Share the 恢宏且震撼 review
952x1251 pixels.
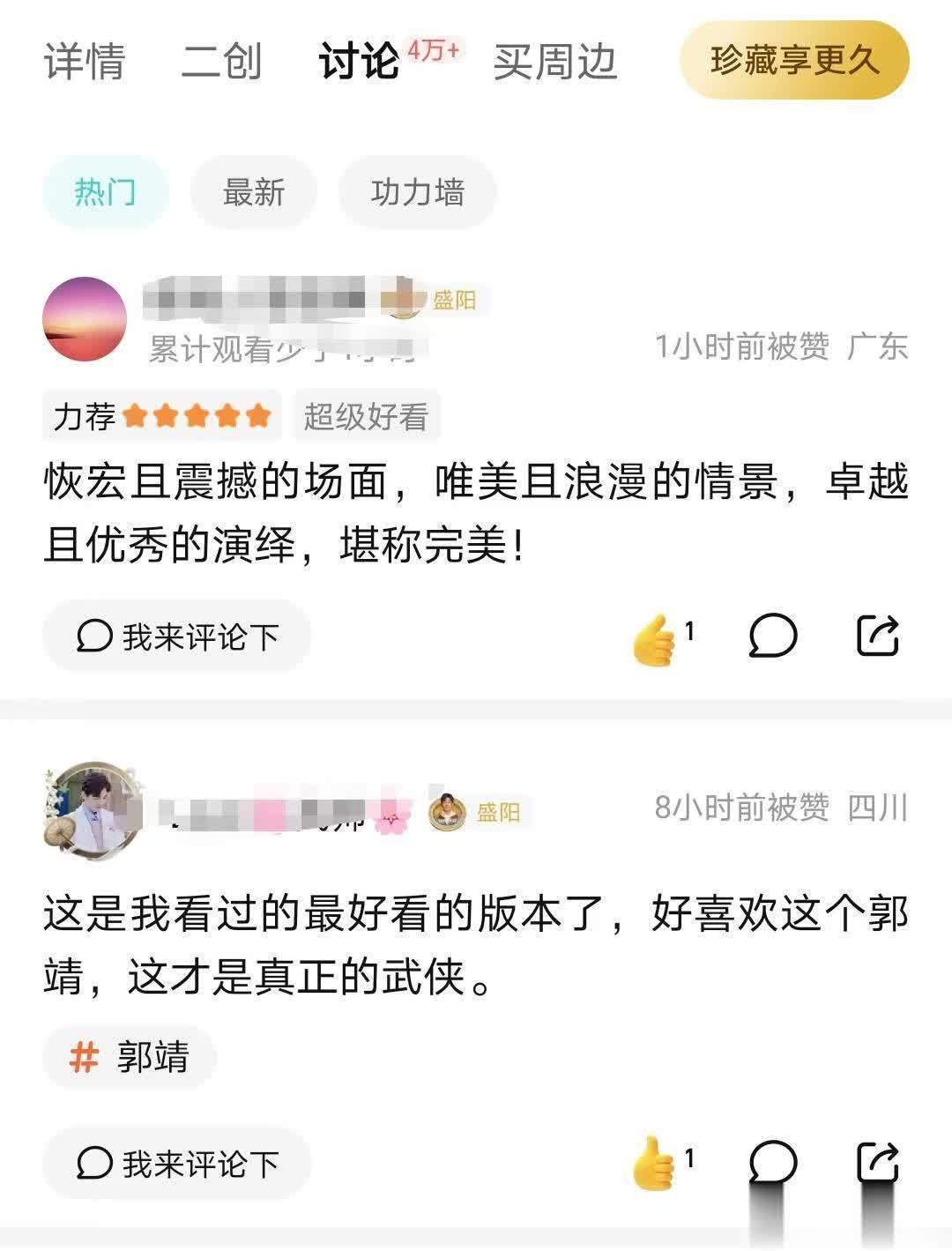click(878, 635)
